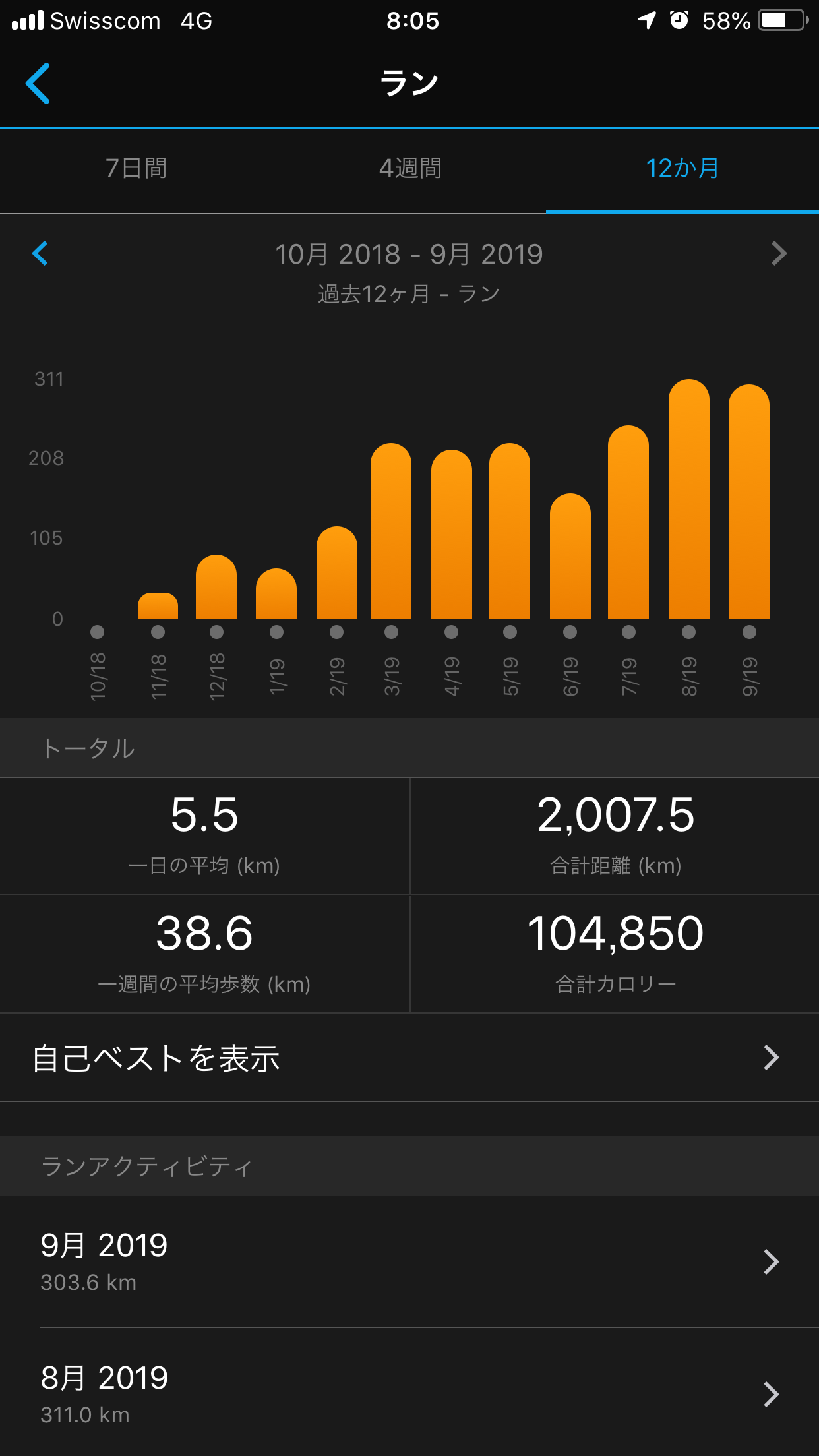
Task: Show the next 12-month period
Action: (x=779, y=253)
